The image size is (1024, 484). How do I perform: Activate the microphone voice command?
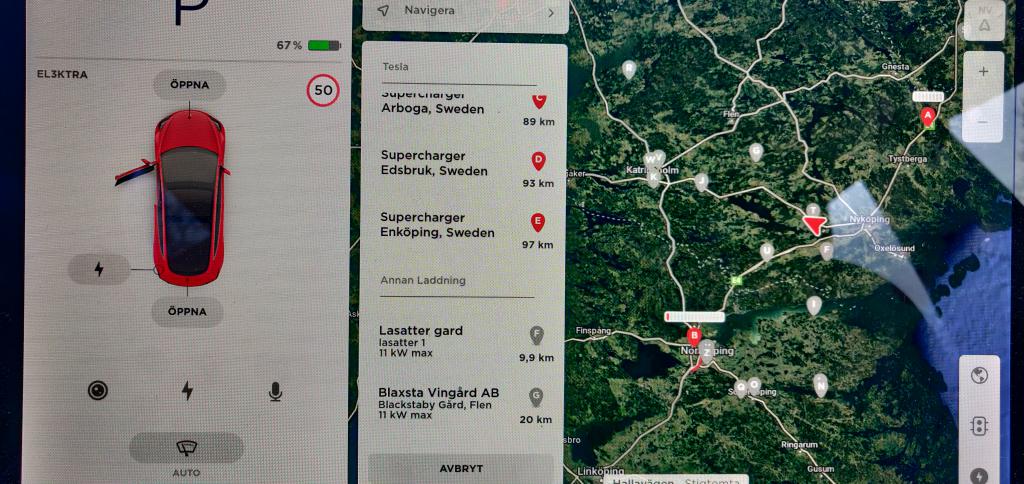coord(276,391)
